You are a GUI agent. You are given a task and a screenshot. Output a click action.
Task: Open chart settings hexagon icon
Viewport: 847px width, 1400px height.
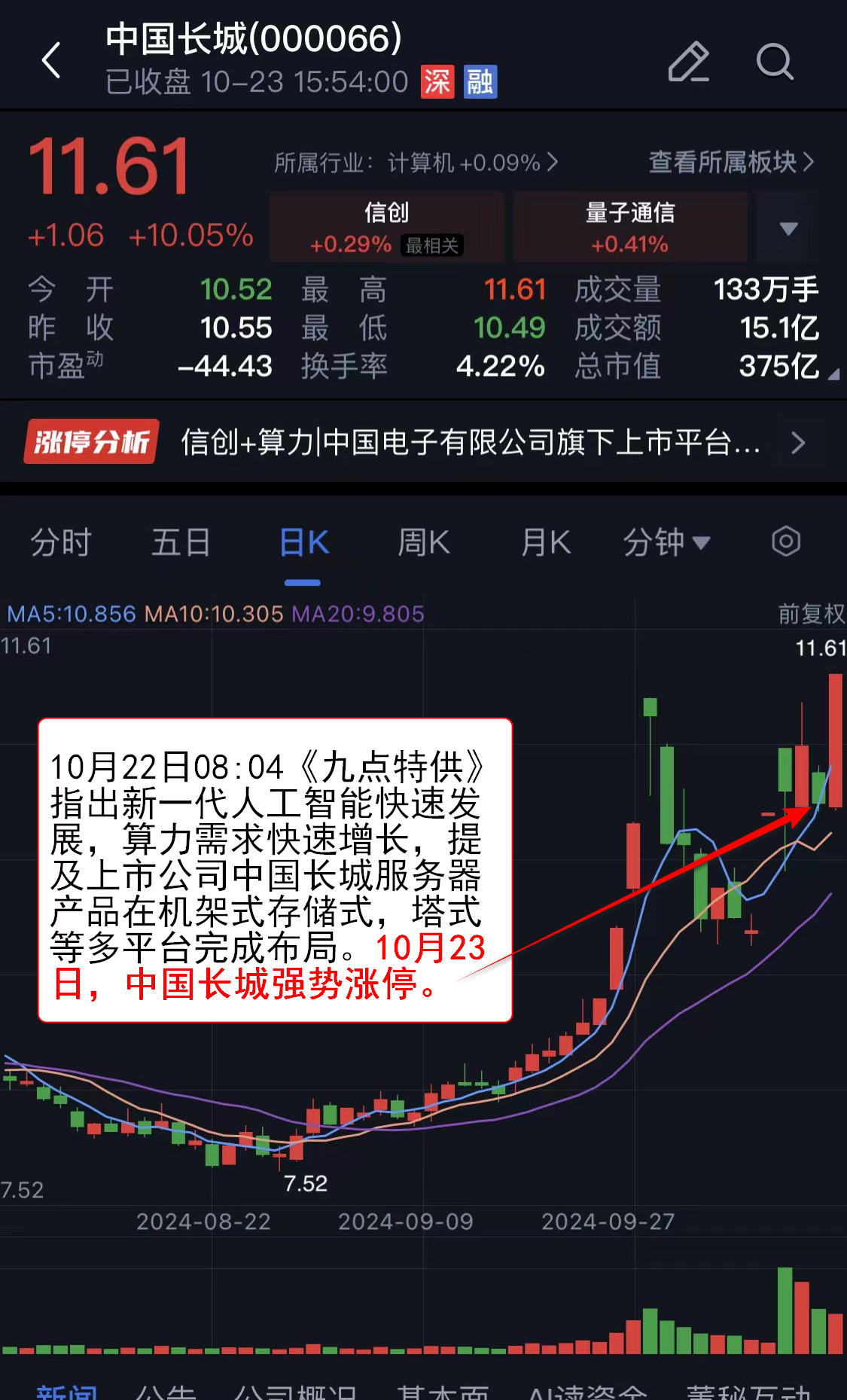[x=785, y=541]
